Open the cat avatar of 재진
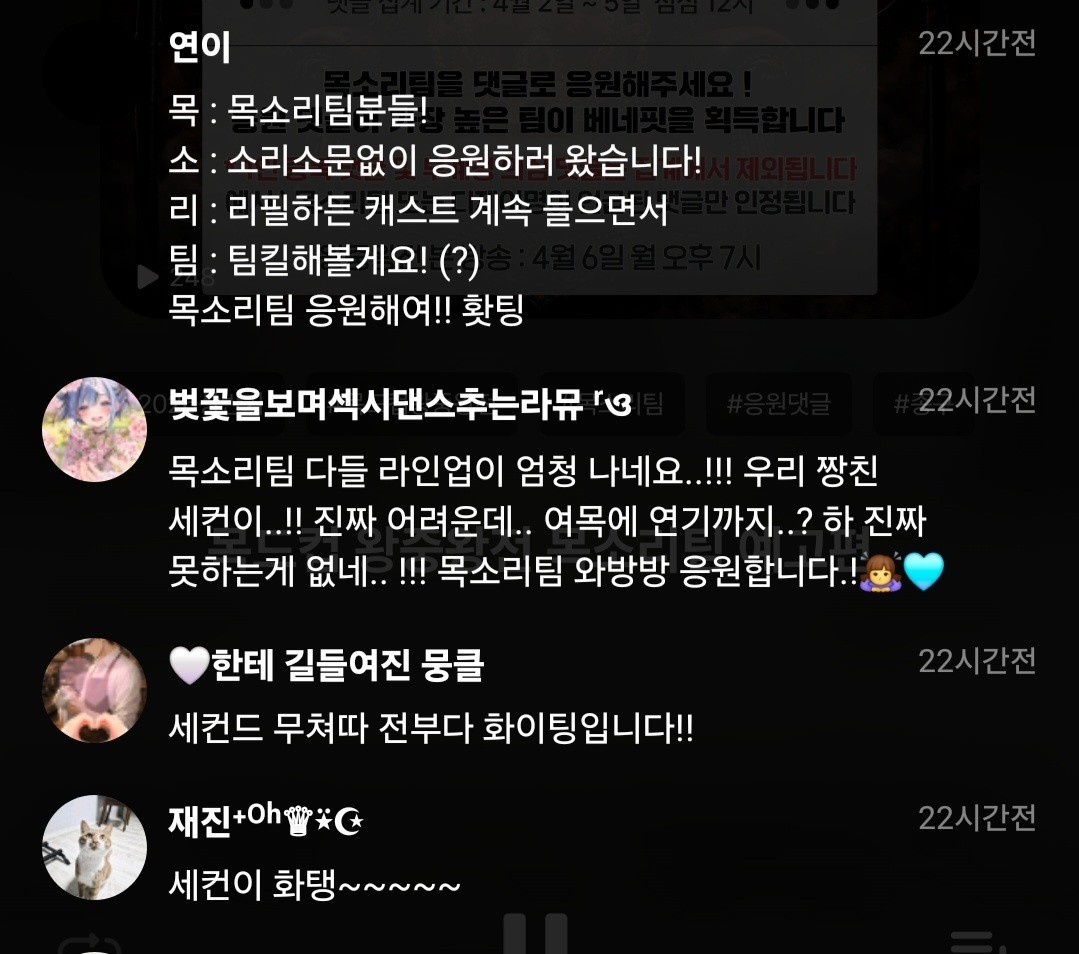 [x=94, y=847]
